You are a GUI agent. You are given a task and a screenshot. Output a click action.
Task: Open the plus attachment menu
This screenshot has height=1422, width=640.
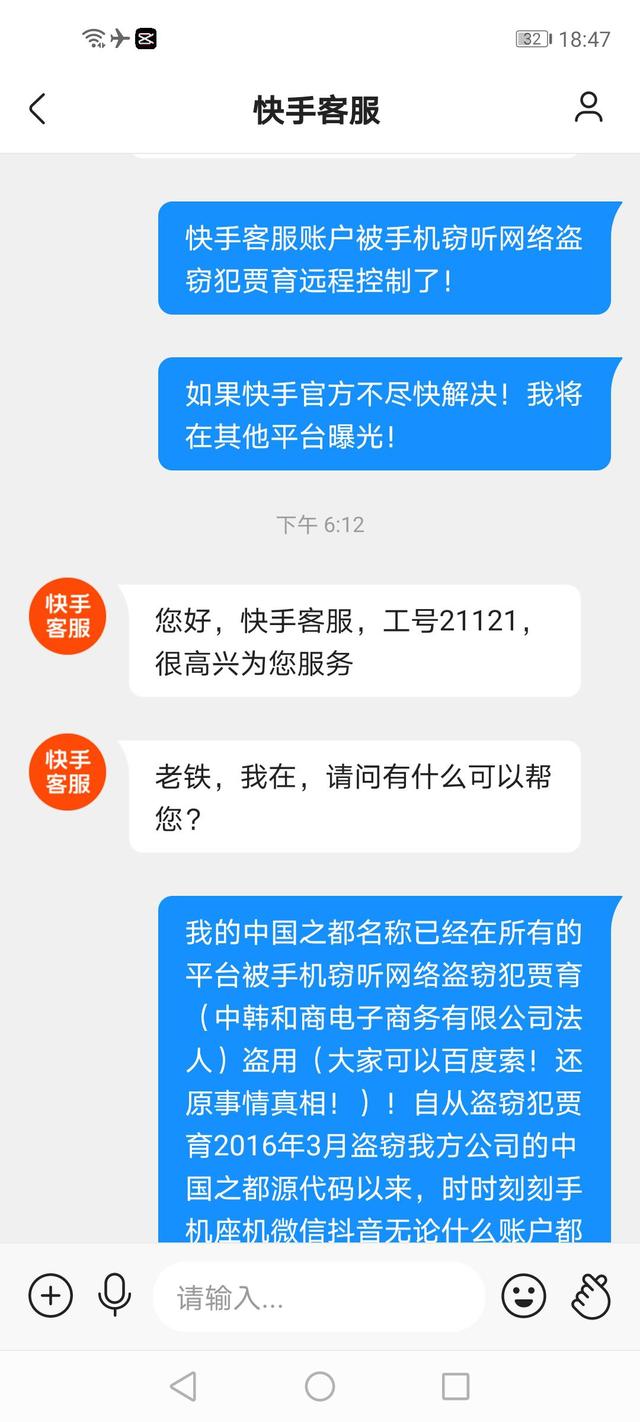[x=50, y=1296]
